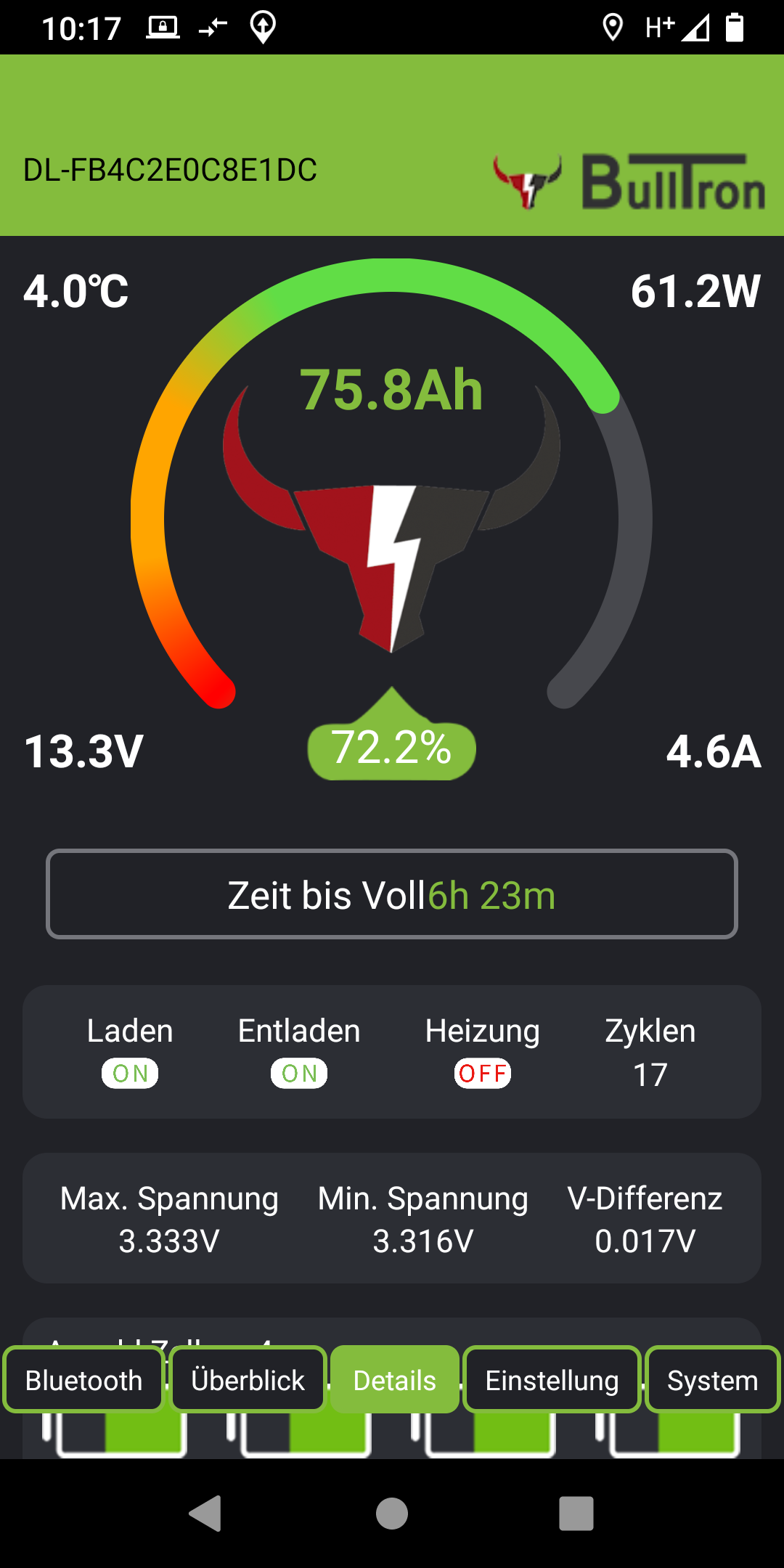Tap the Android back button
This screenshot has width=784, height=1568.
click(x=205, y=1514)
